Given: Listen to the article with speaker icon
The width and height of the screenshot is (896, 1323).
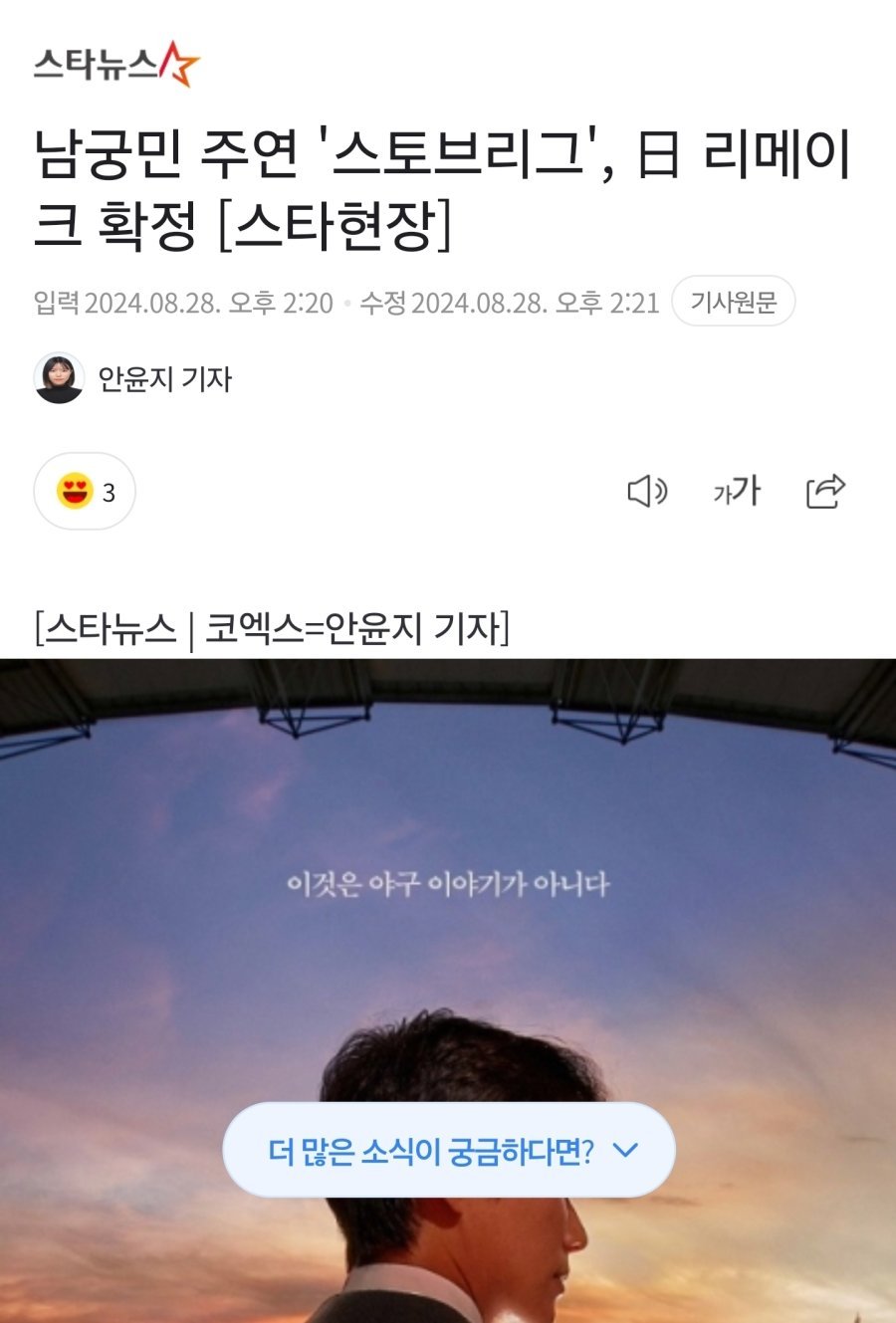Looking at the screenshot, I should (x=647, y=491).
